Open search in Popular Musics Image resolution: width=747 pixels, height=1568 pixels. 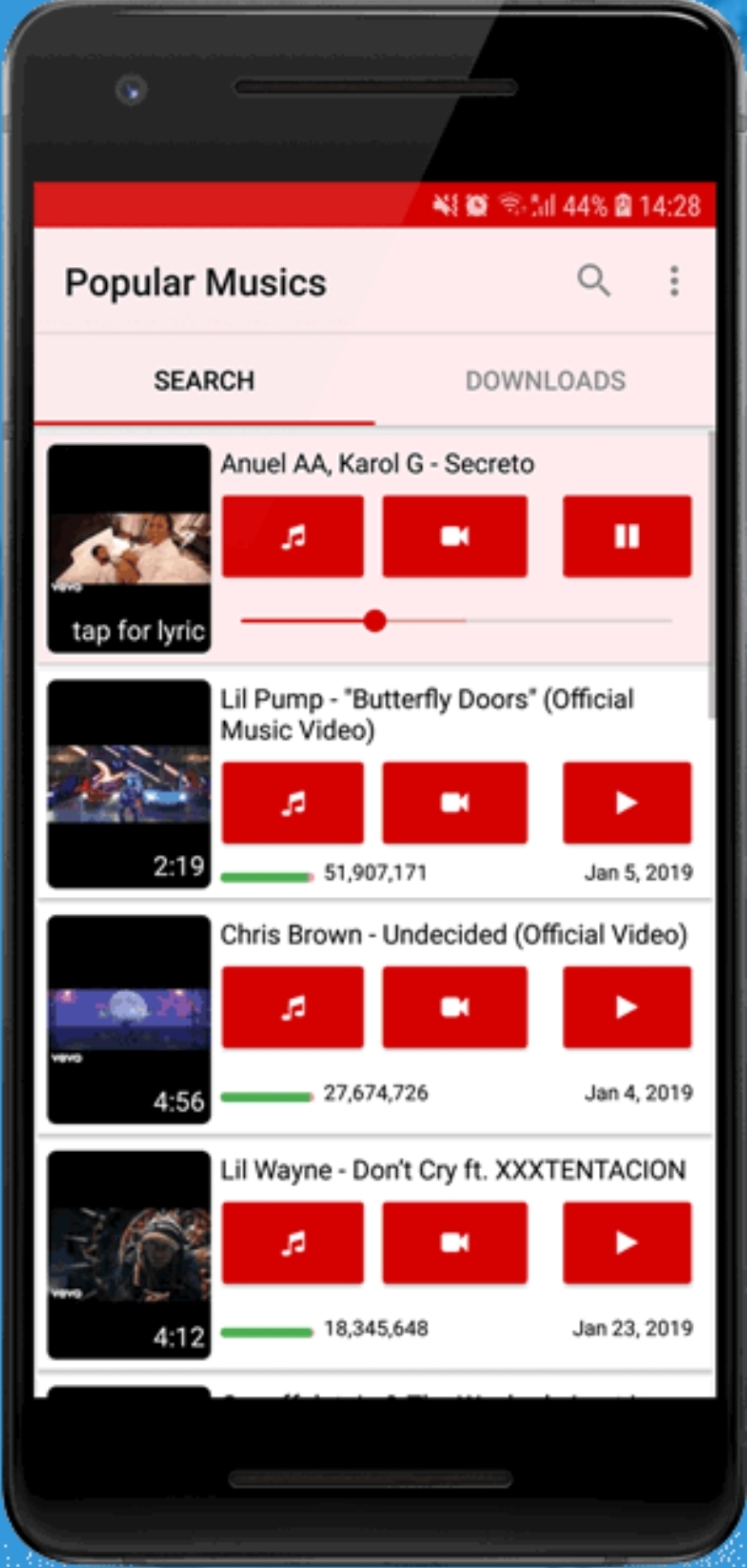[x=593, y=281]
